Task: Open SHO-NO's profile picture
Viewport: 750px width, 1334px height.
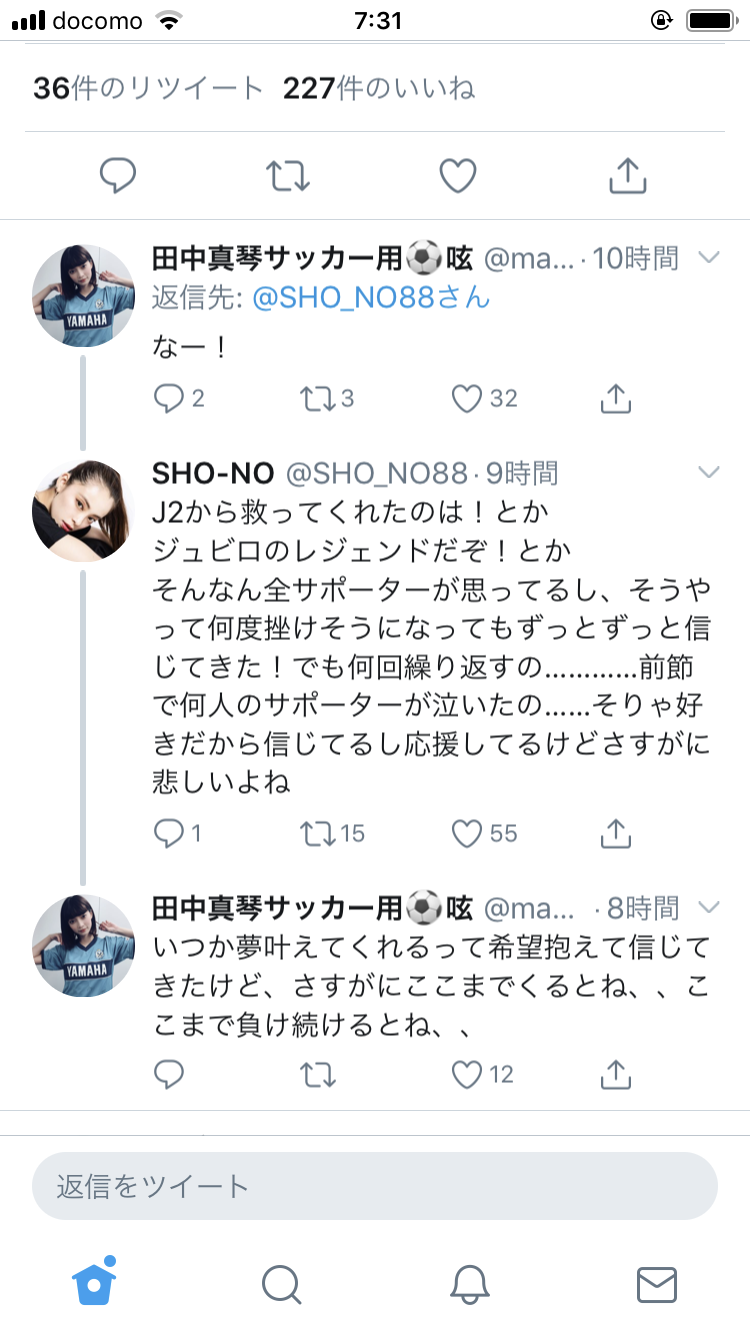Action: (x=83, y=511)
